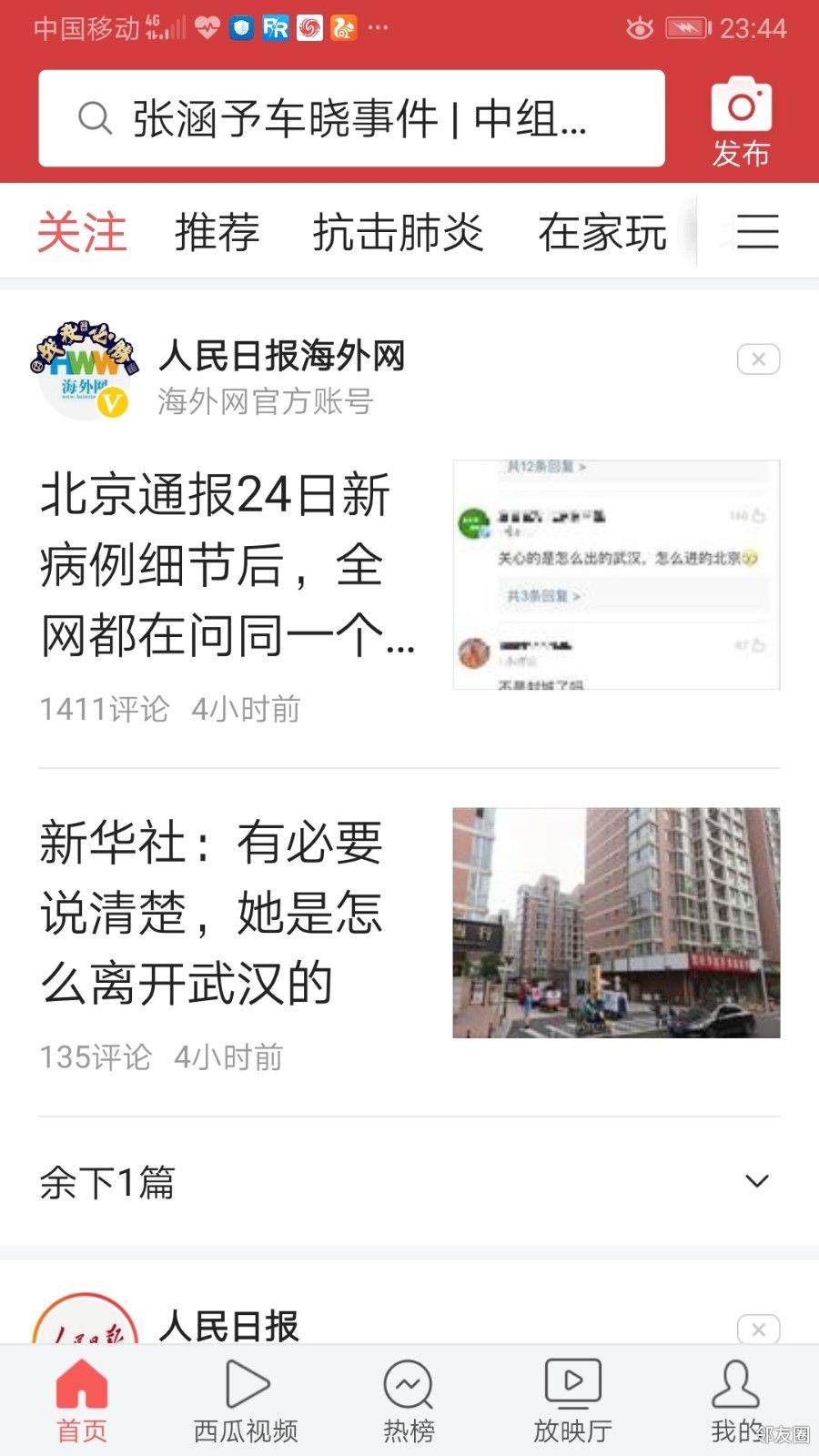Tap the 发布 camera button
This screenshot has width=819, height=1456.
click(741, 122)
